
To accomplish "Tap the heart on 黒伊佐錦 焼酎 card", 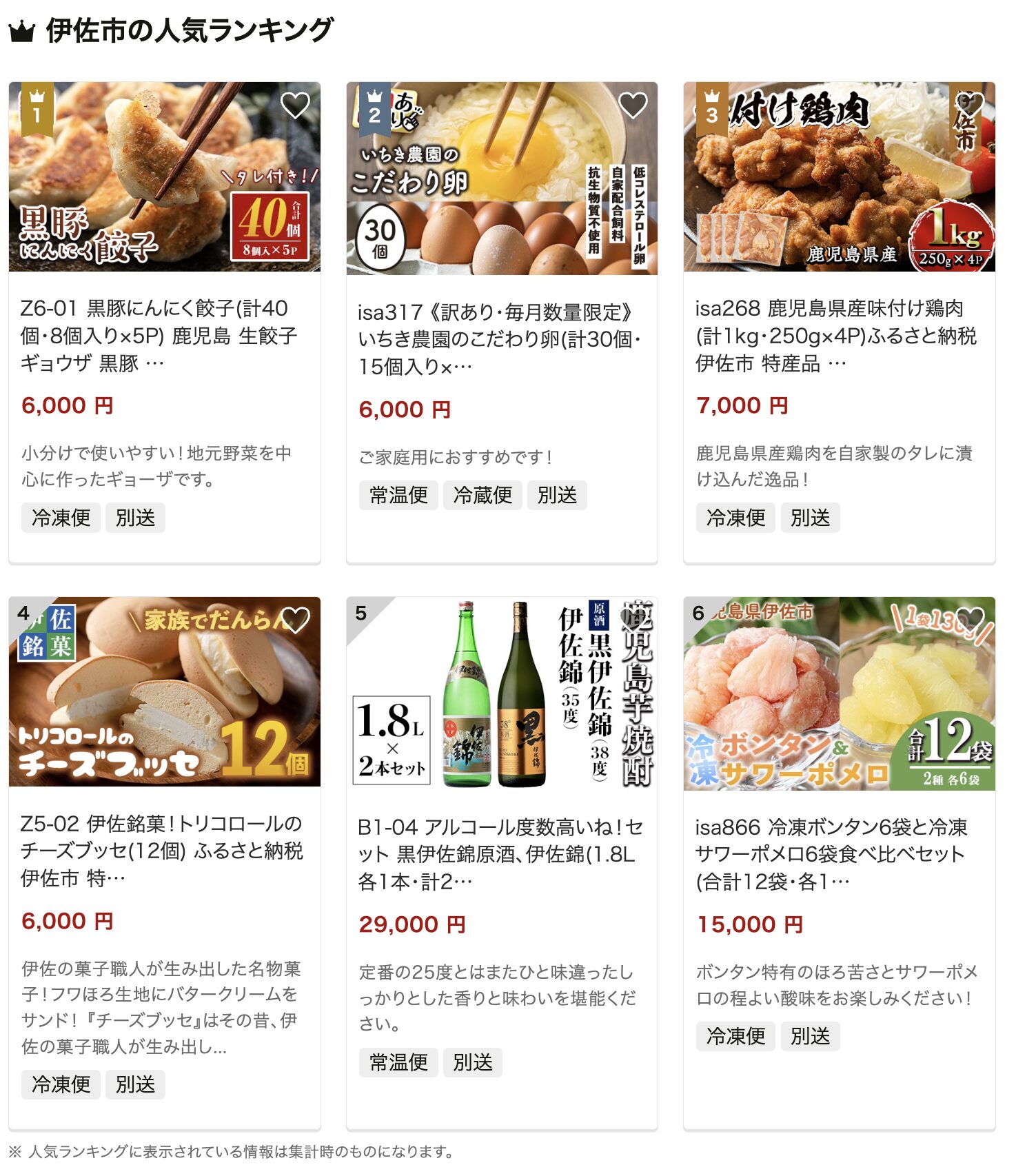I will pos(633,620).
